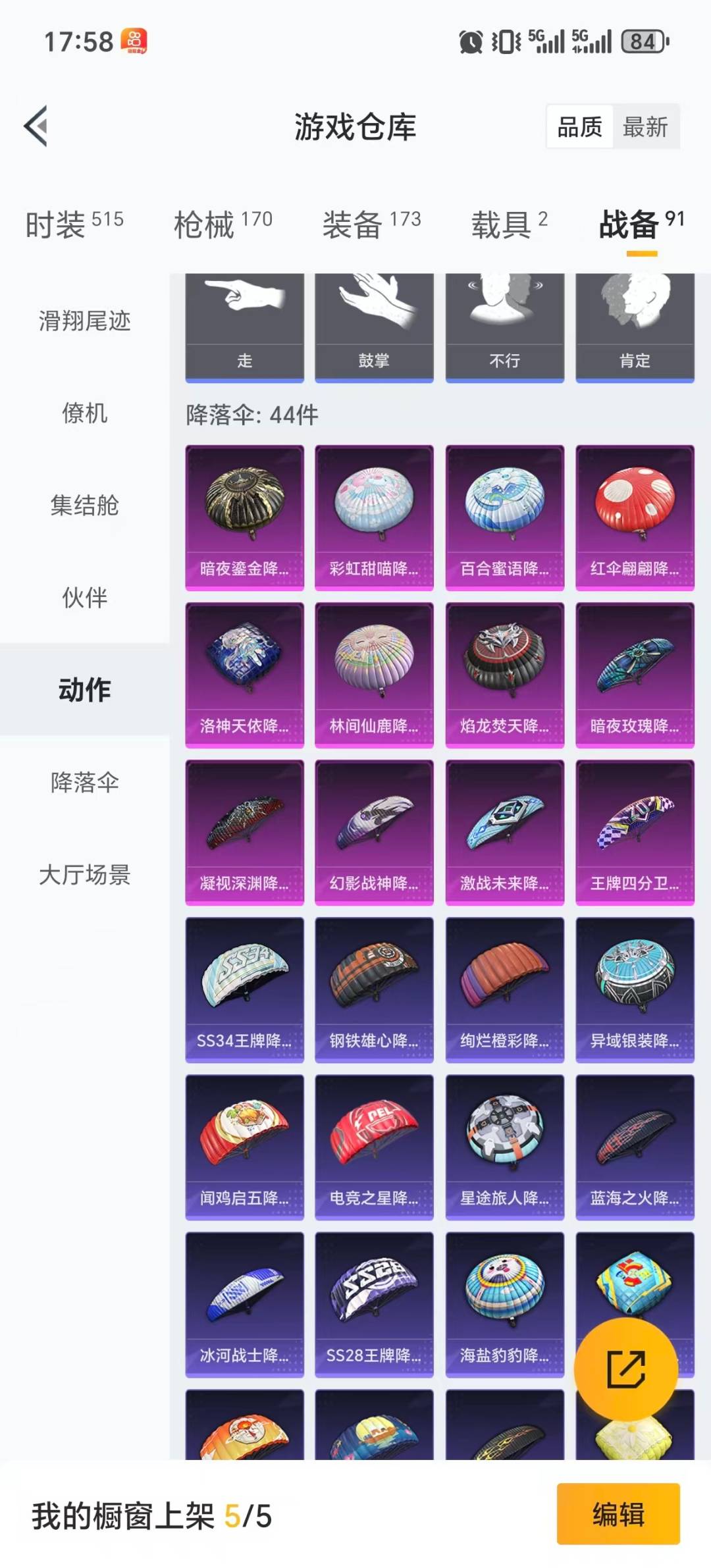
Task: Open the 红伞翩翩 mushroom parachute
Action: [x=635, y=513]
